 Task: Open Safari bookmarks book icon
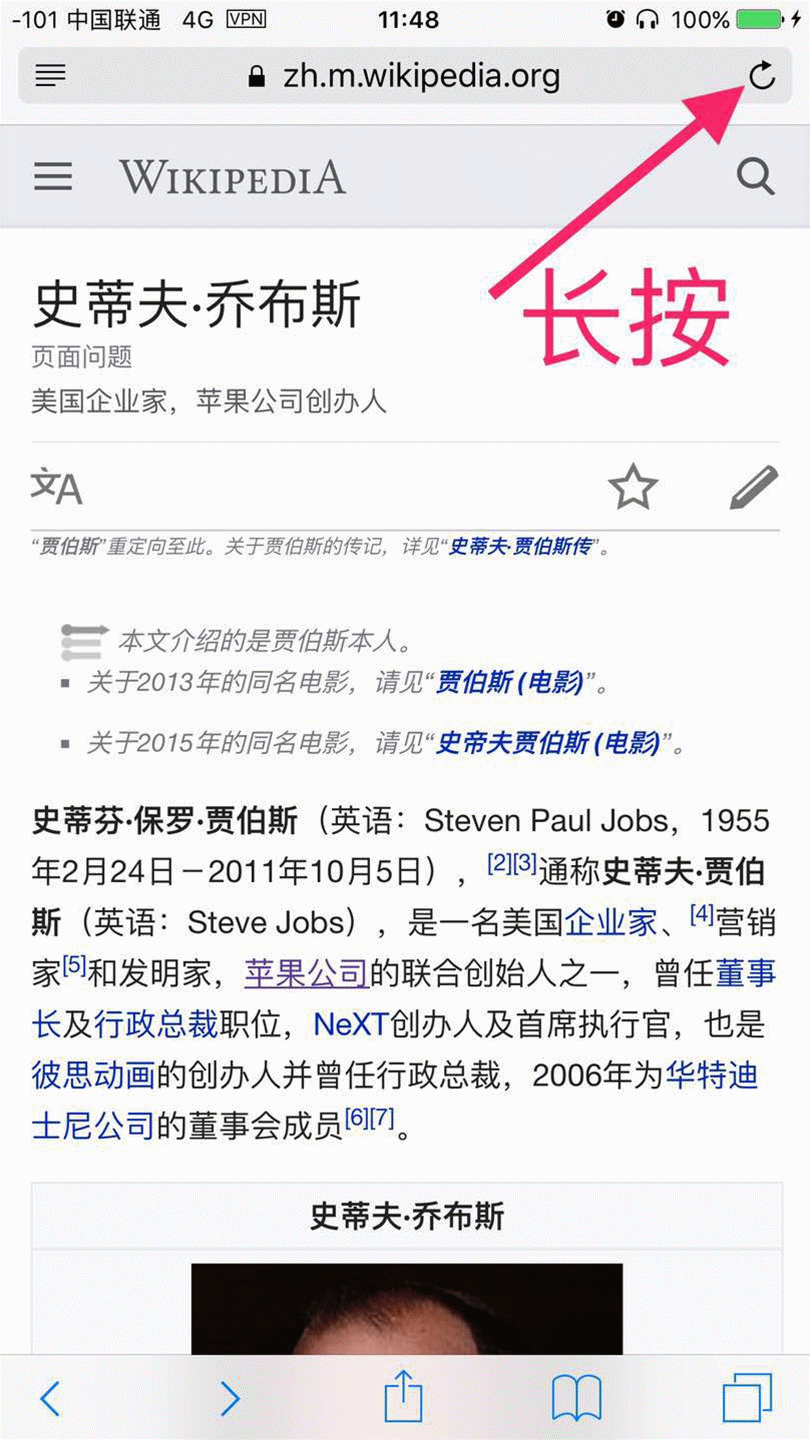coord(576,1397)
